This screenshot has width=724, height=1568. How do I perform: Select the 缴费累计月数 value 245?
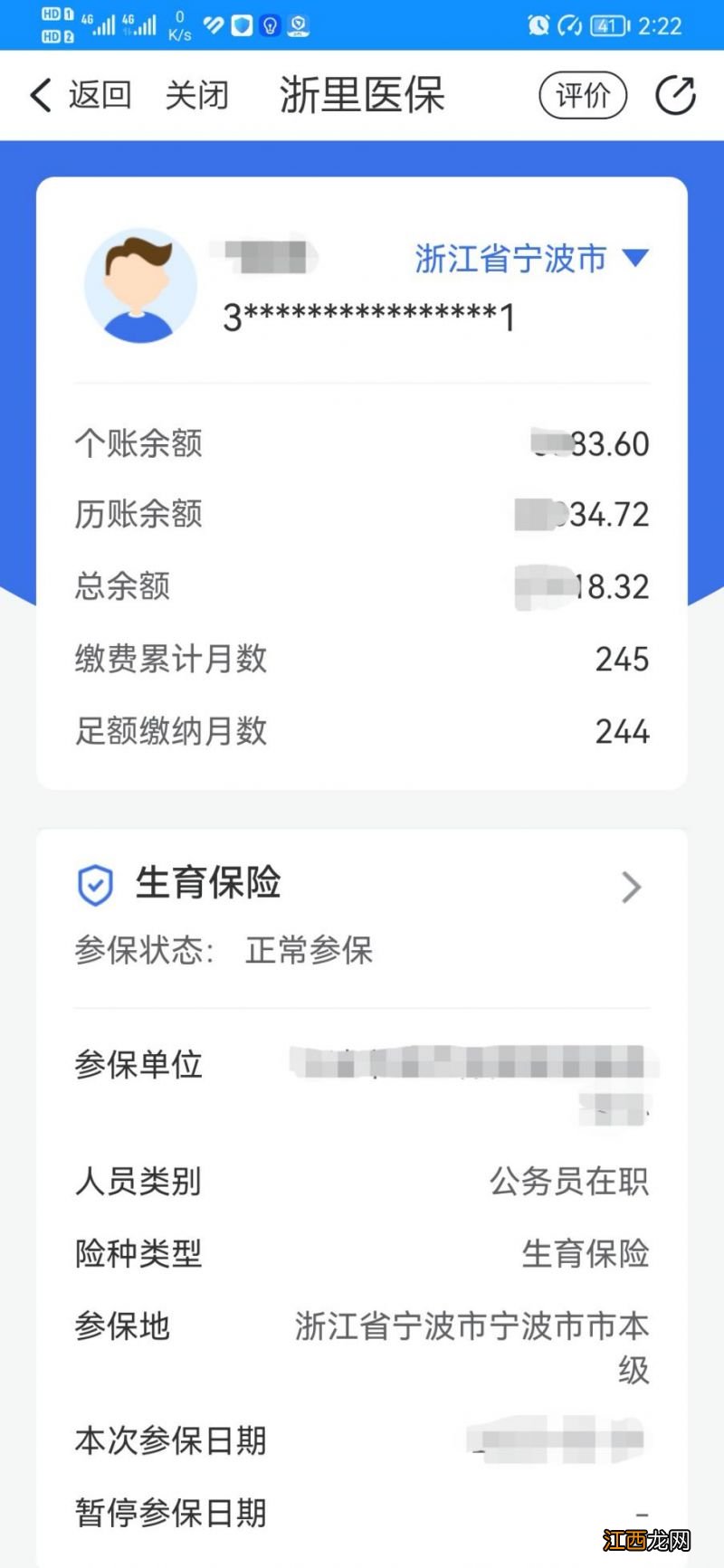[x=621, y=660]
